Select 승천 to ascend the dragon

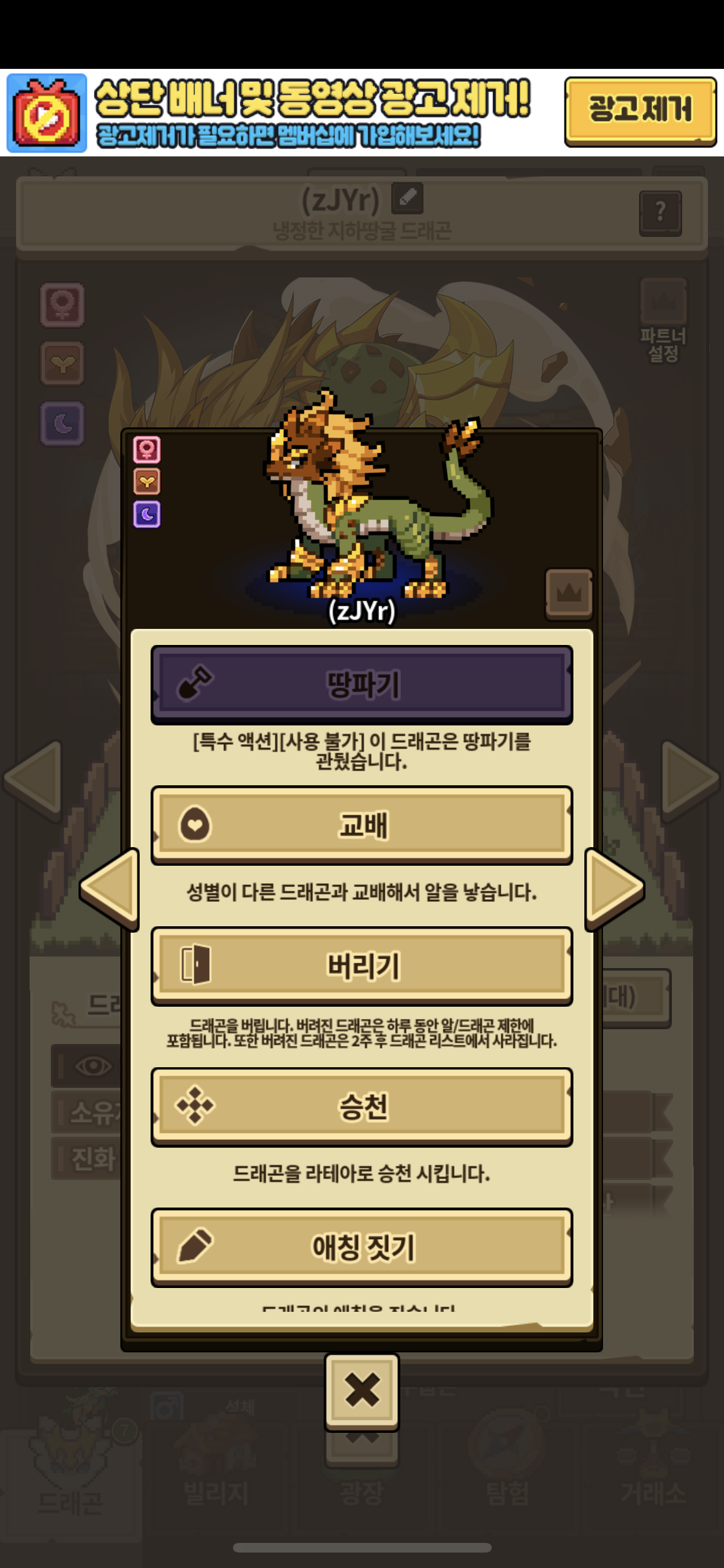coord(362,1106)
